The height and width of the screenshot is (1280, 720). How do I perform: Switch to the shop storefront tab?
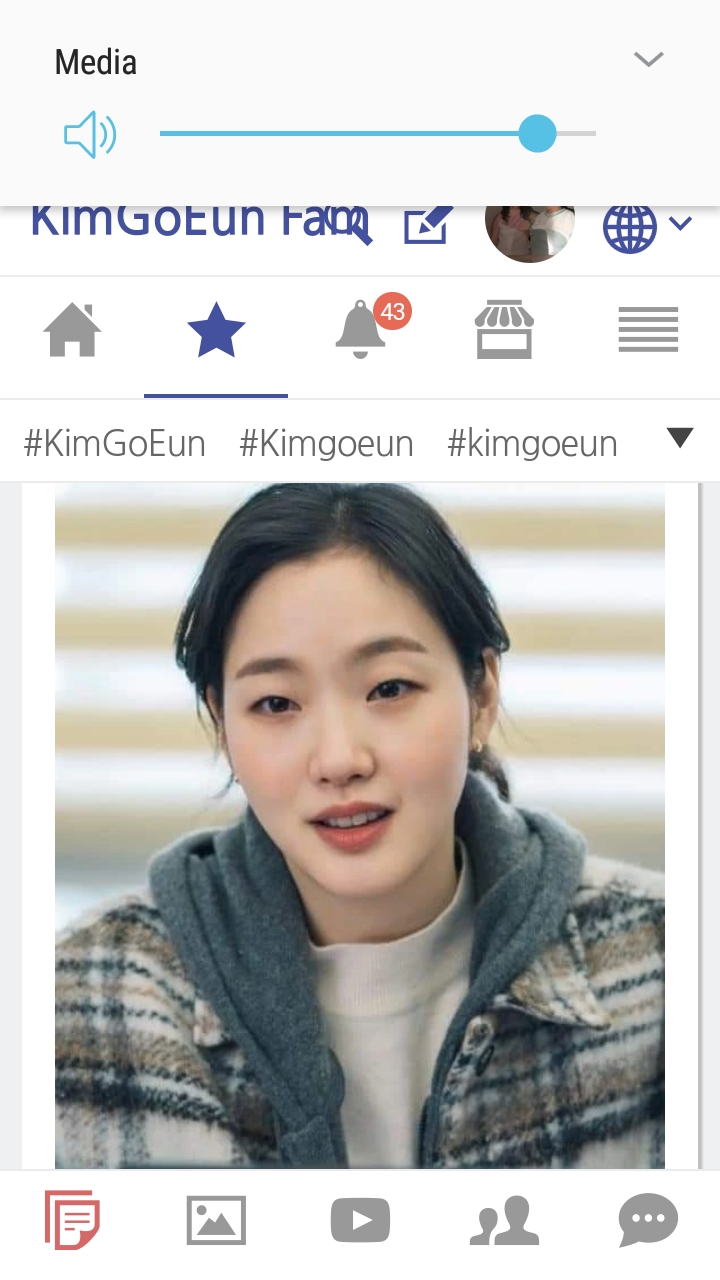point(504,331)
